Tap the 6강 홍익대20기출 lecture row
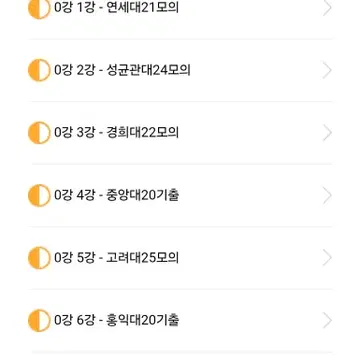 click(180, 321)
